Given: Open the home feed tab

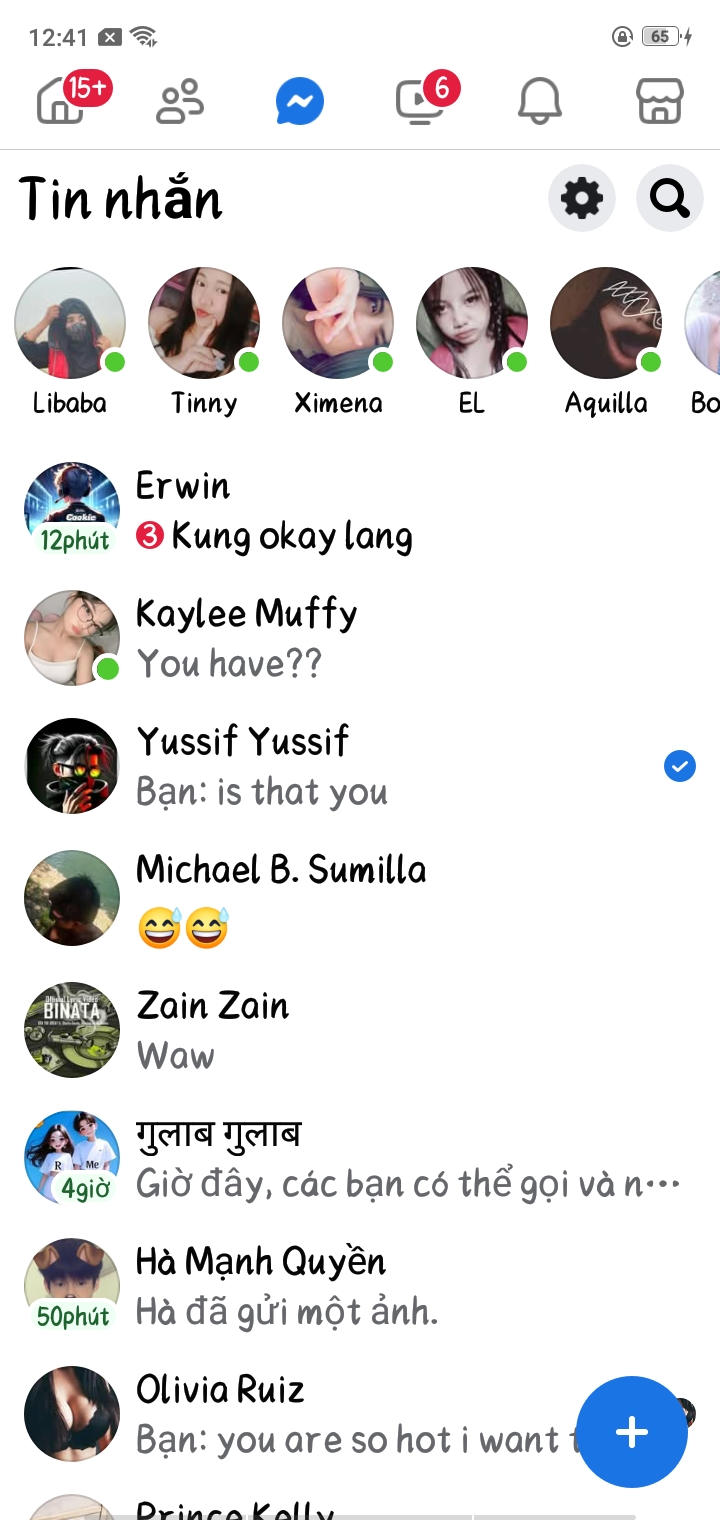Looking at the screenshot, I should click(x=62, y=102).
